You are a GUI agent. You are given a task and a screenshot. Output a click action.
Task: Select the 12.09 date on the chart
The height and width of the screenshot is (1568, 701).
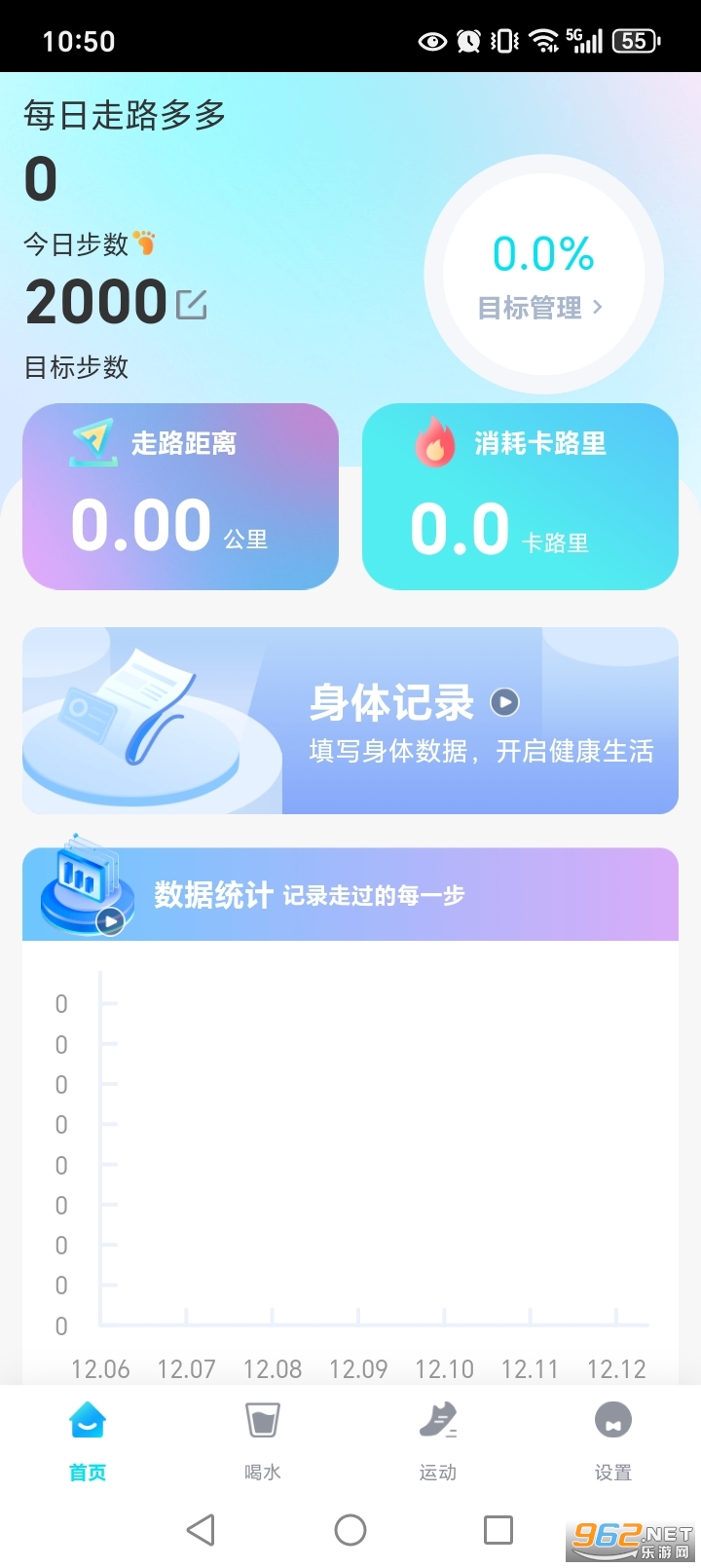click(359, 1368)
